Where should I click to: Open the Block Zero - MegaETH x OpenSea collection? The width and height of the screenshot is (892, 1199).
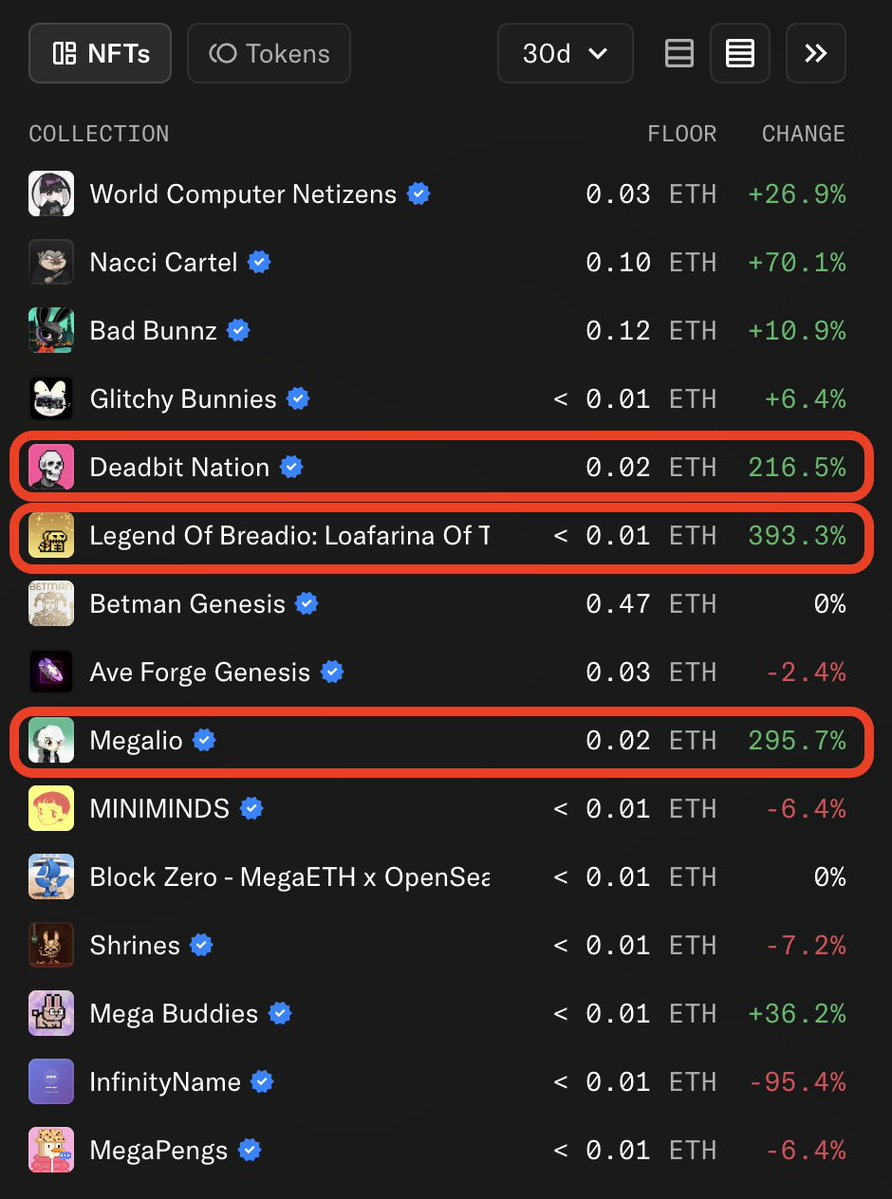pos(289,877)
